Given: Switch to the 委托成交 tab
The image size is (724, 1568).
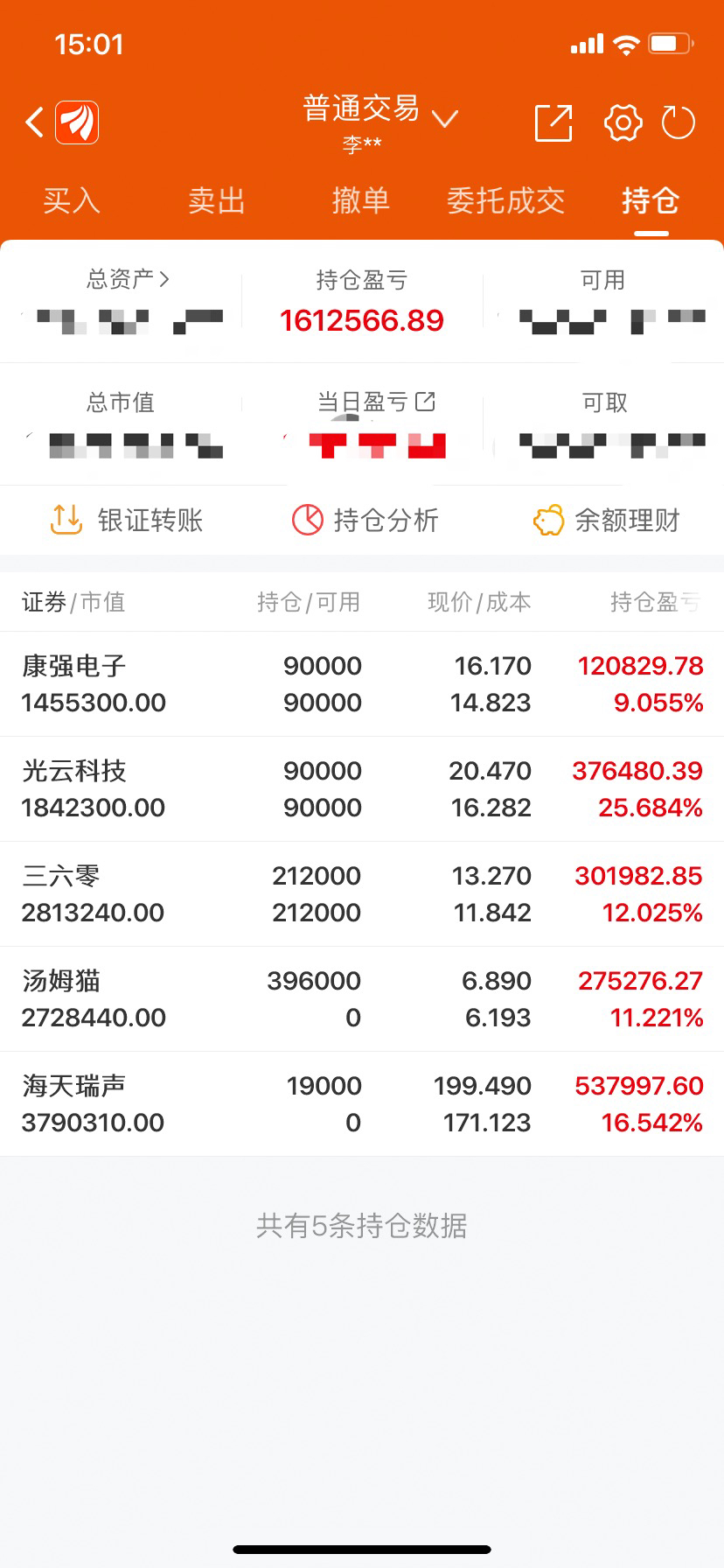Looking at the screenshot, I should click(x=505, y=201).
